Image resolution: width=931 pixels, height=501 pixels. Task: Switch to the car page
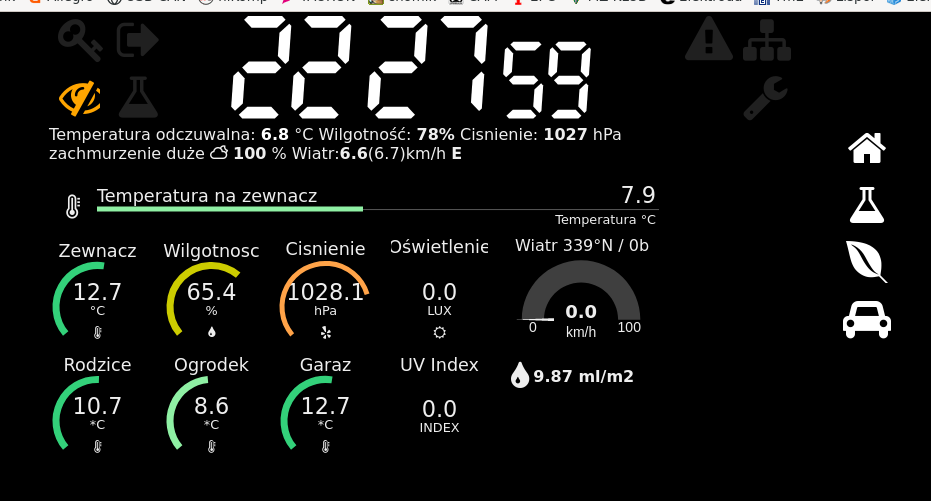(867, 319)
